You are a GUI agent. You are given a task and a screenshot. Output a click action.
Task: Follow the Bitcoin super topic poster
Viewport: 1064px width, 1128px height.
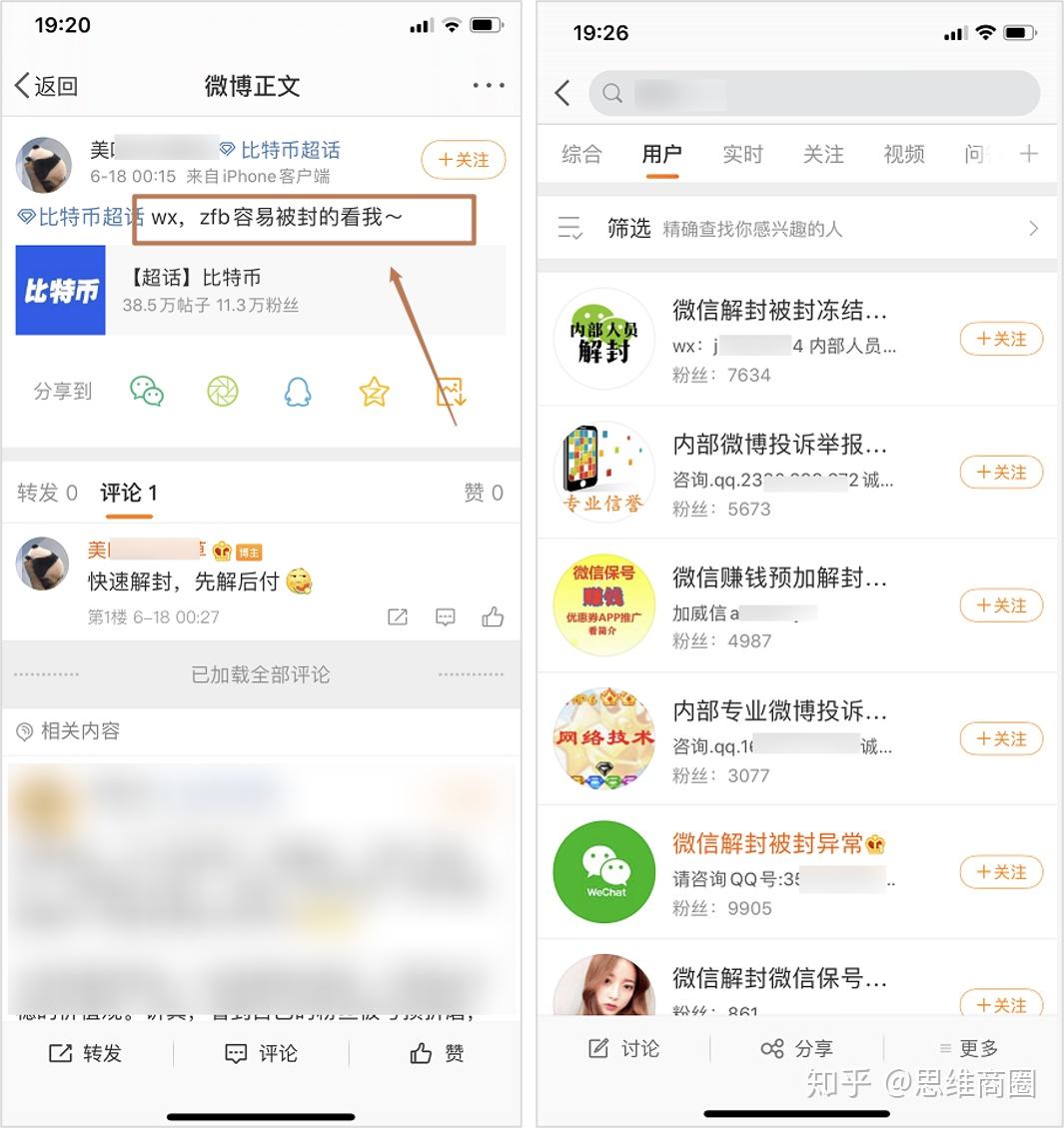464,160
